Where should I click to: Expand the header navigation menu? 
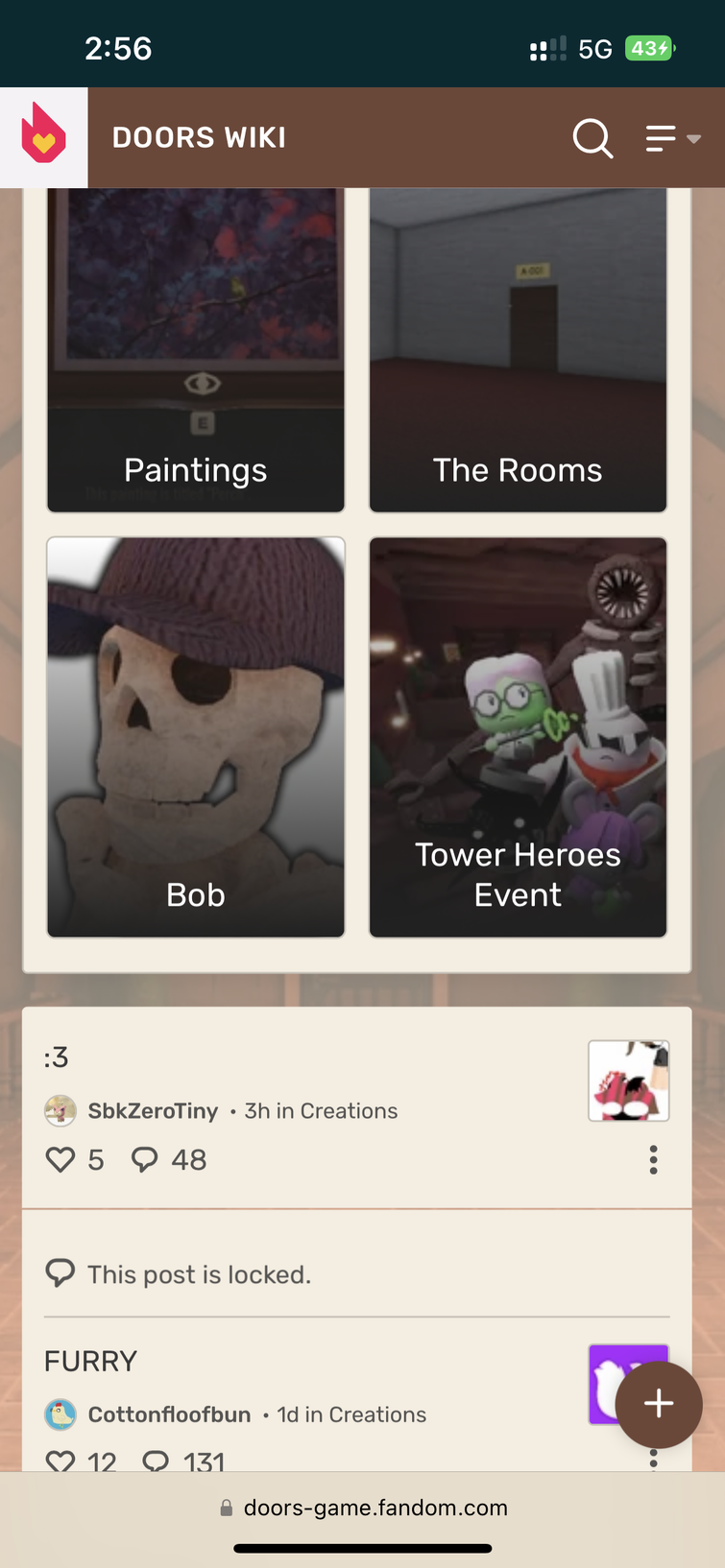(x=672, y=138)
